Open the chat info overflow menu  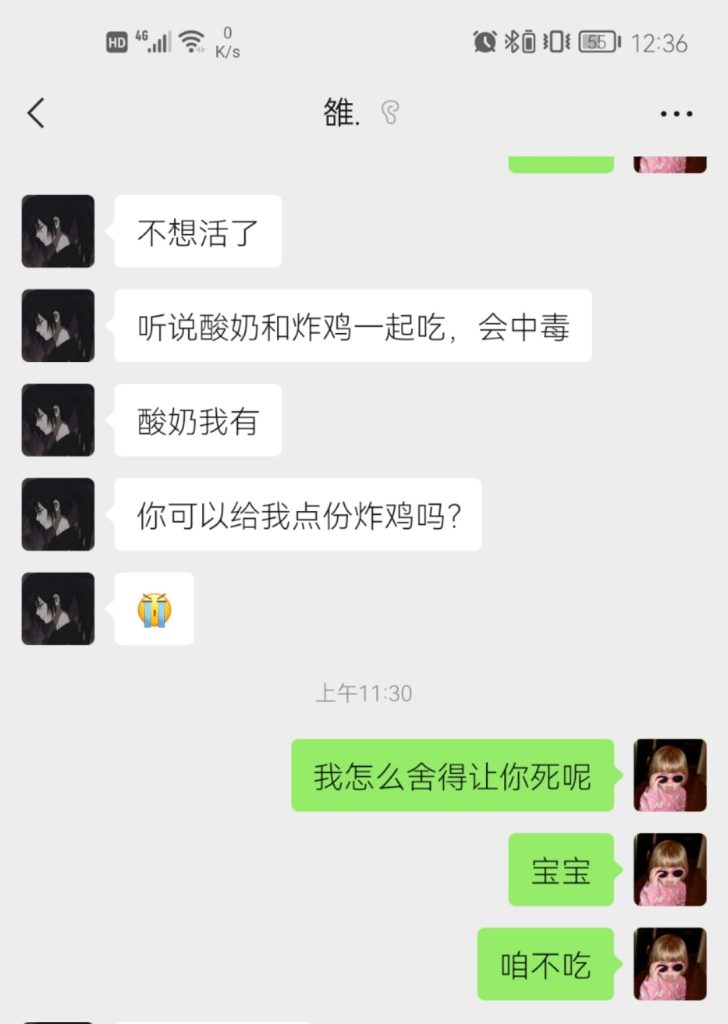pyautogui.click(x=676, y=114)
